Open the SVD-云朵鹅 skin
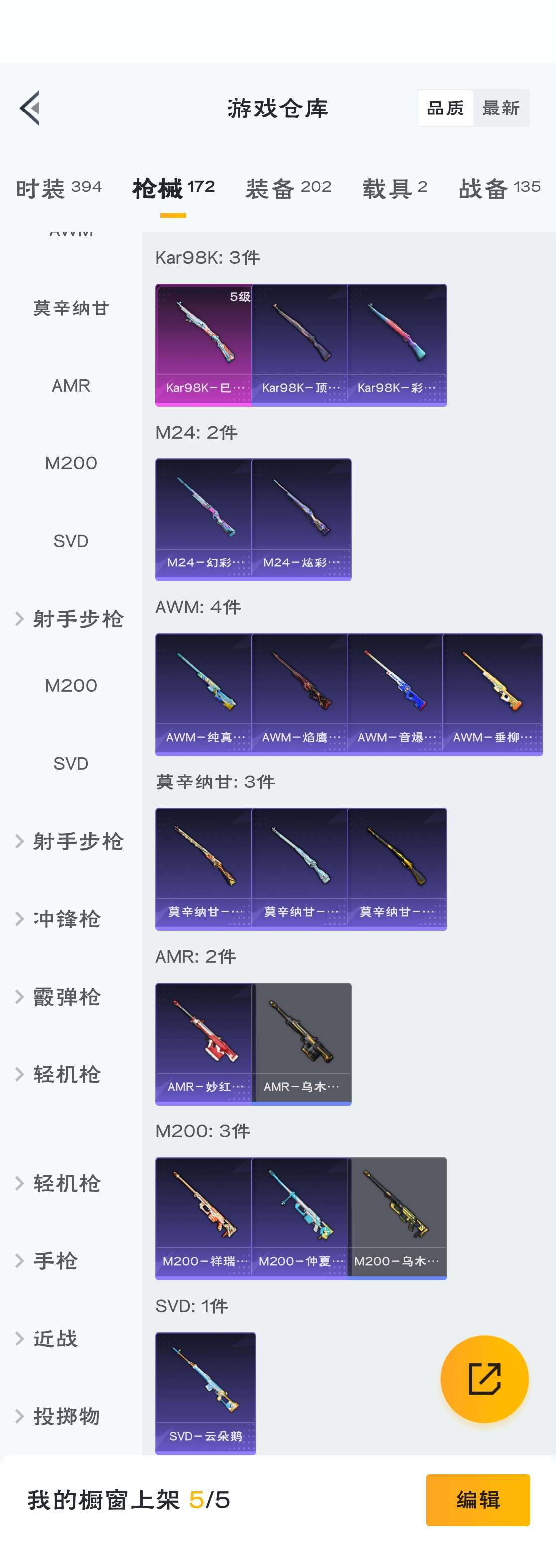Image resolution: width=556 pixels, height=1568 pixels. pyautogui.click(x=205, y=1393)
